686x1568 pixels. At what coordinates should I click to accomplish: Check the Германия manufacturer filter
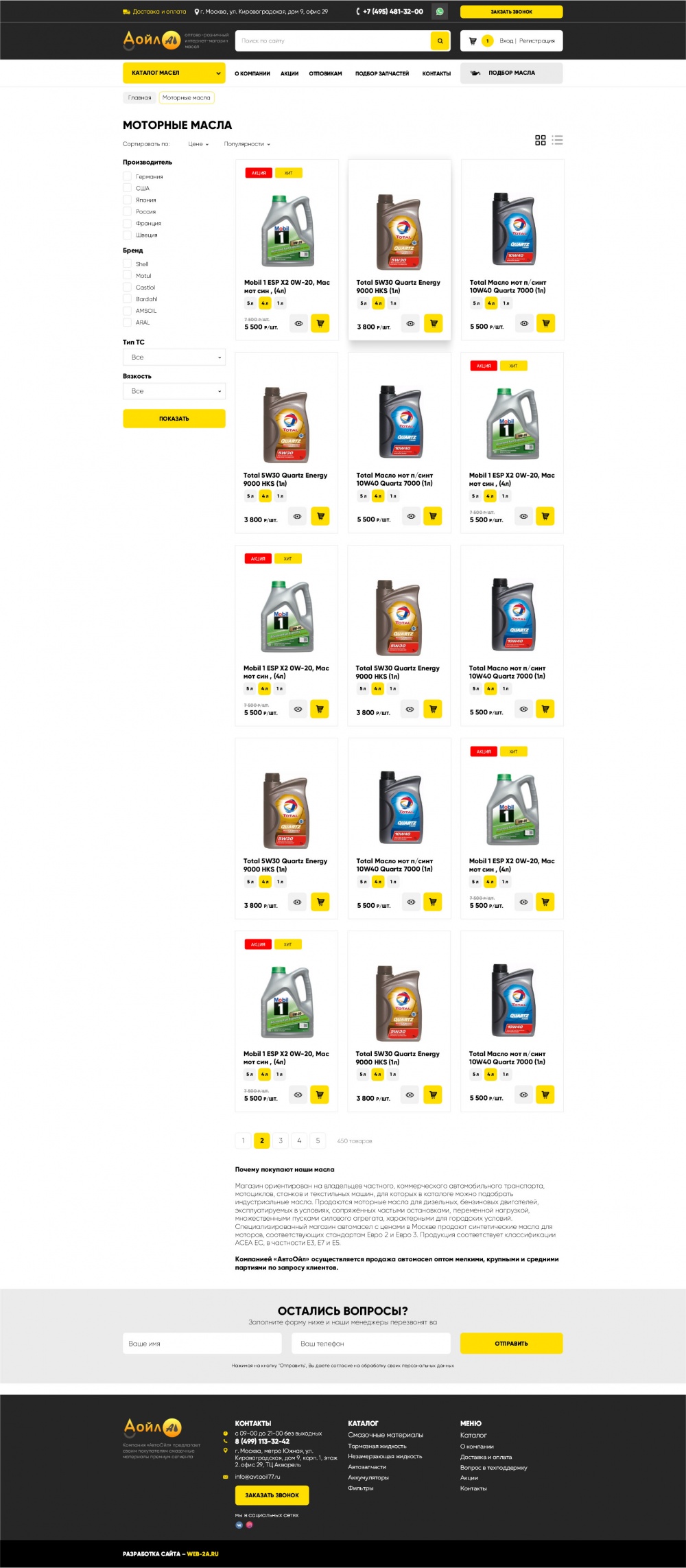click(127, 176)
